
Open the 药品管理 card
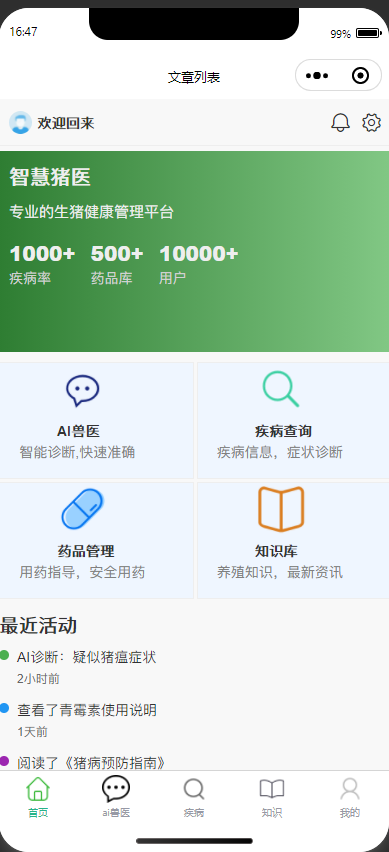[x=97, y=540]
